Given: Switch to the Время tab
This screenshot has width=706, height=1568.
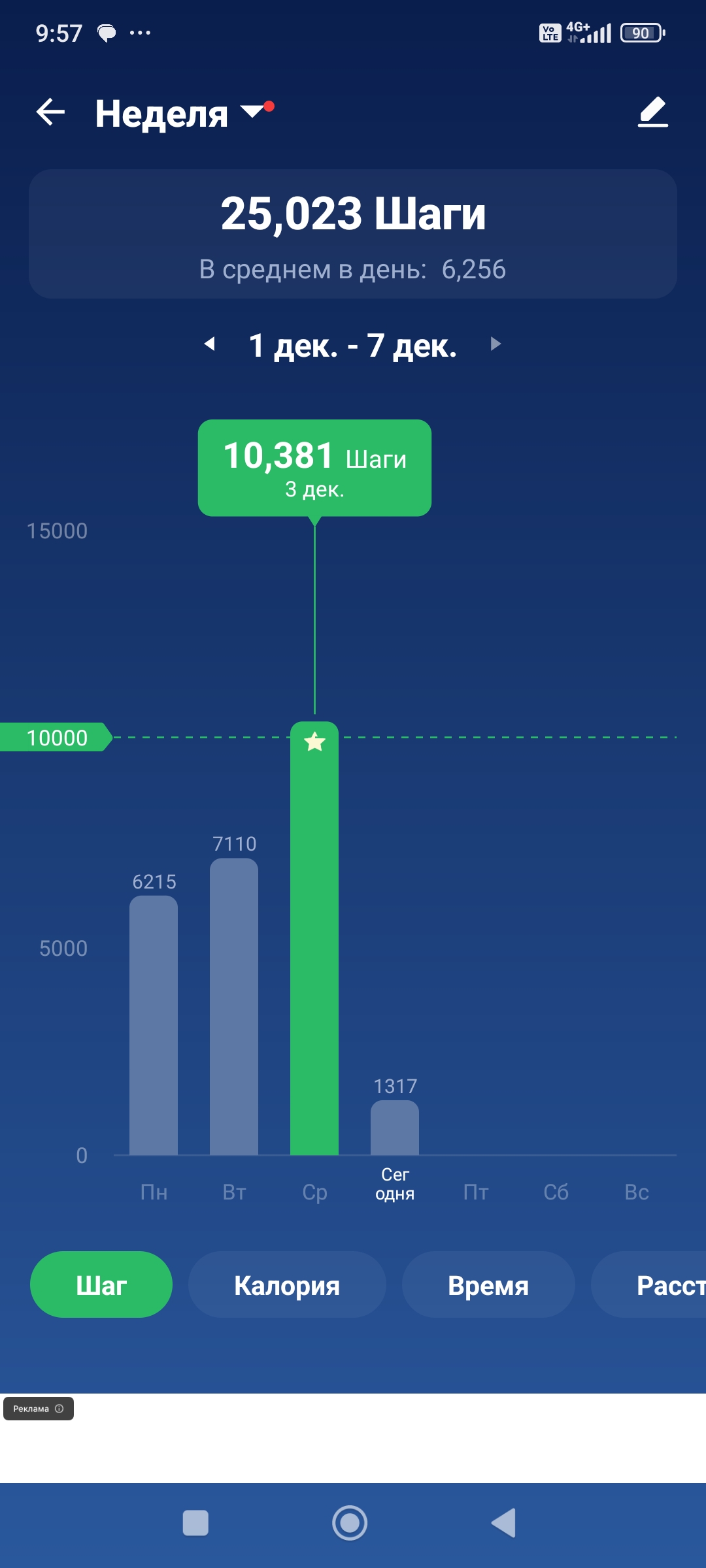Looking at the screenshot, I should coord(488,1284).
